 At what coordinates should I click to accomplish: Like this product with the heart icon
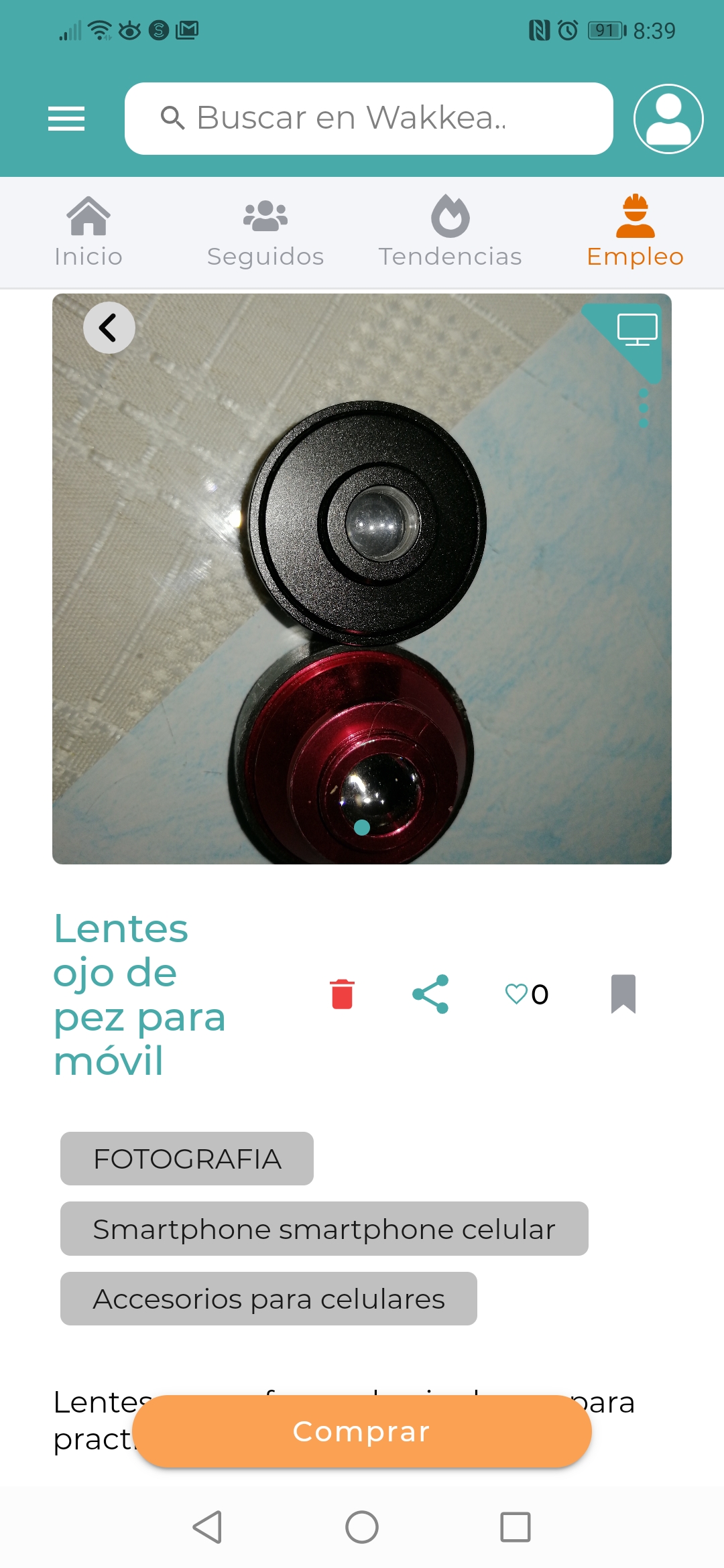coord(517,994)
